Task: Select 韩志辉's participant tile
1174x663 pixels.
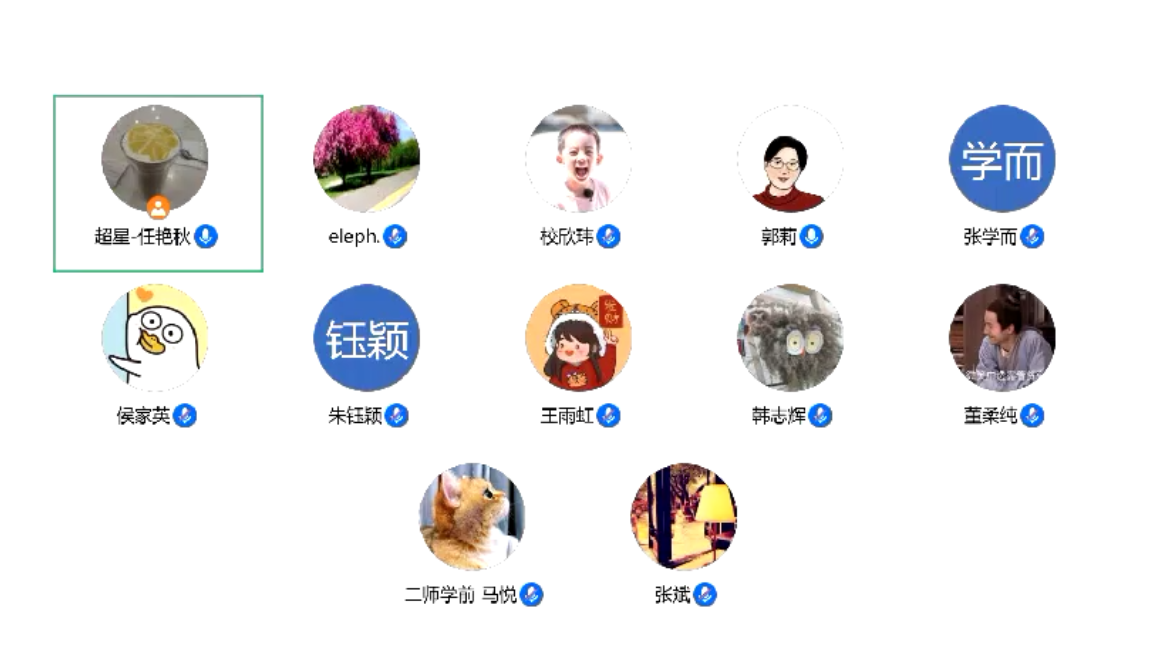Action: point(790,337)
